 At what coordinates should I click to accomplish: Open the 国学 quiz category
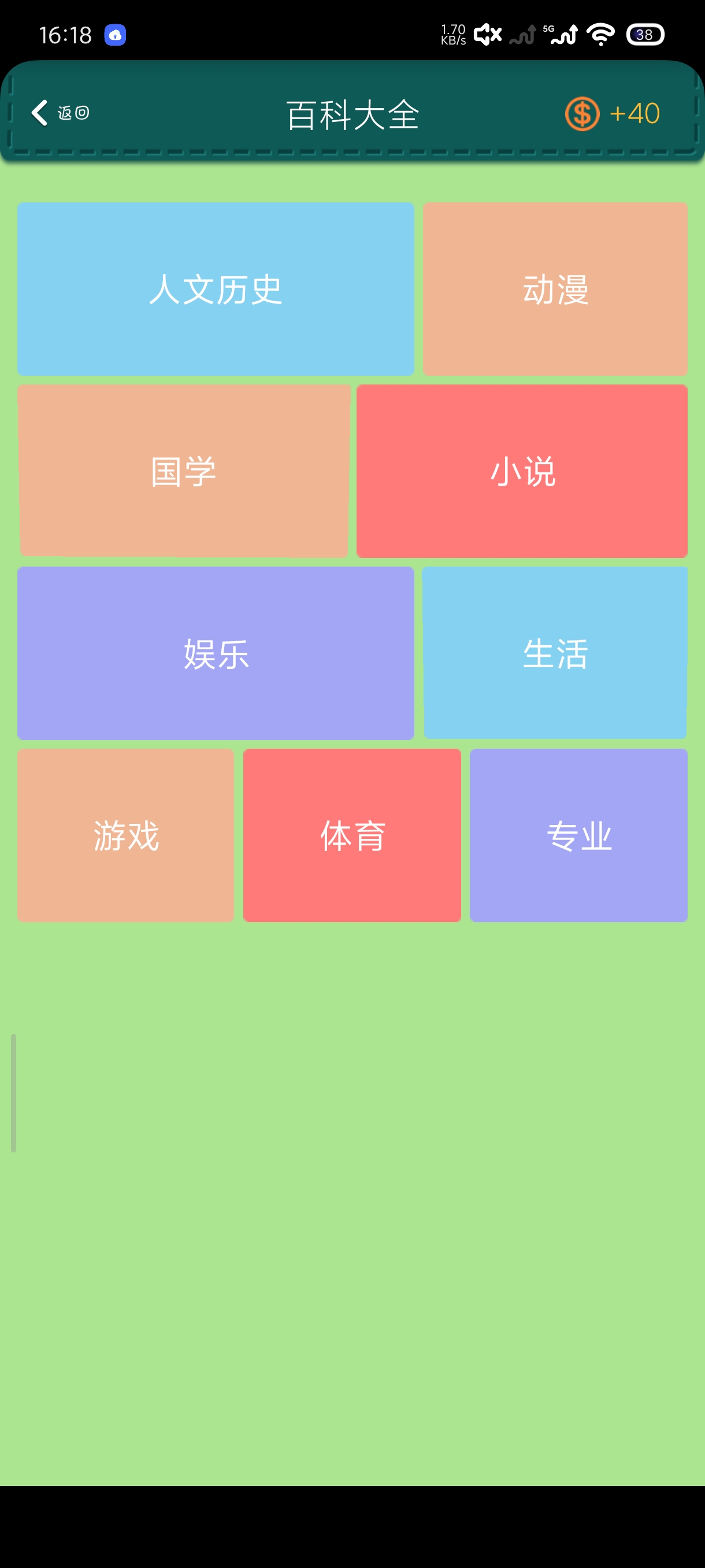(x=184, y=470)
